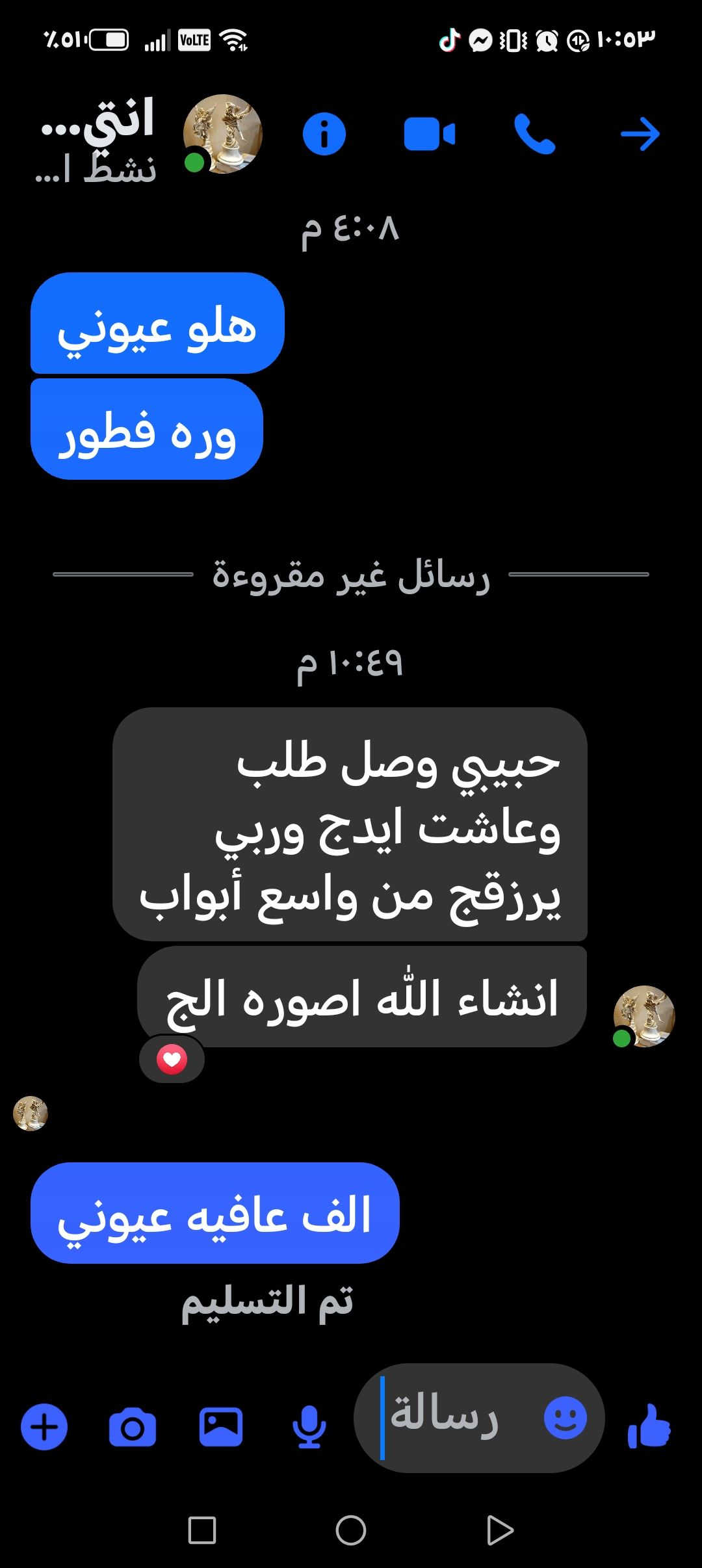The image size is (702, 1568).
Task: View the heart reaction on the message
Action: pyautogui.click(x=172, y=1060)
